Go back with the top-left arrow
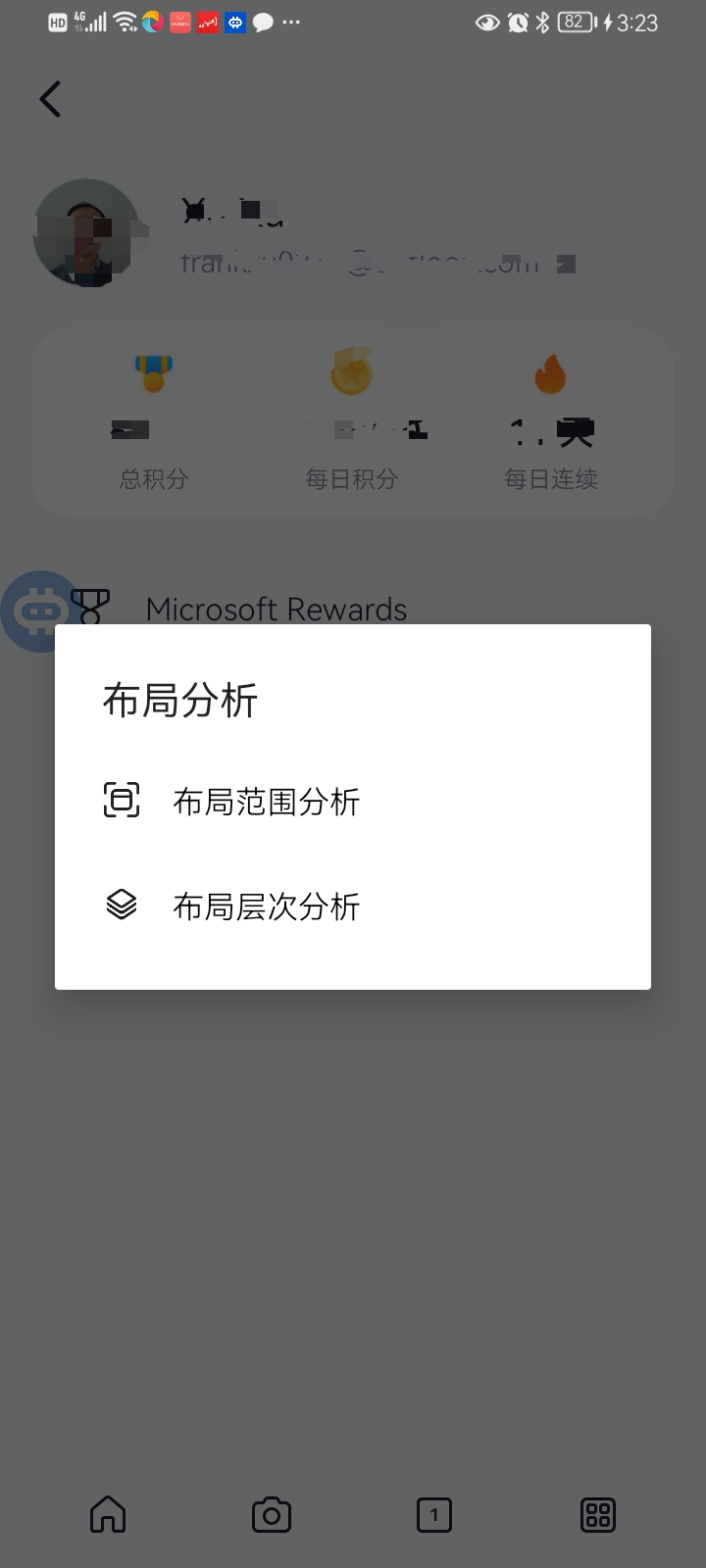706x1568 pixels. point(51,99)
